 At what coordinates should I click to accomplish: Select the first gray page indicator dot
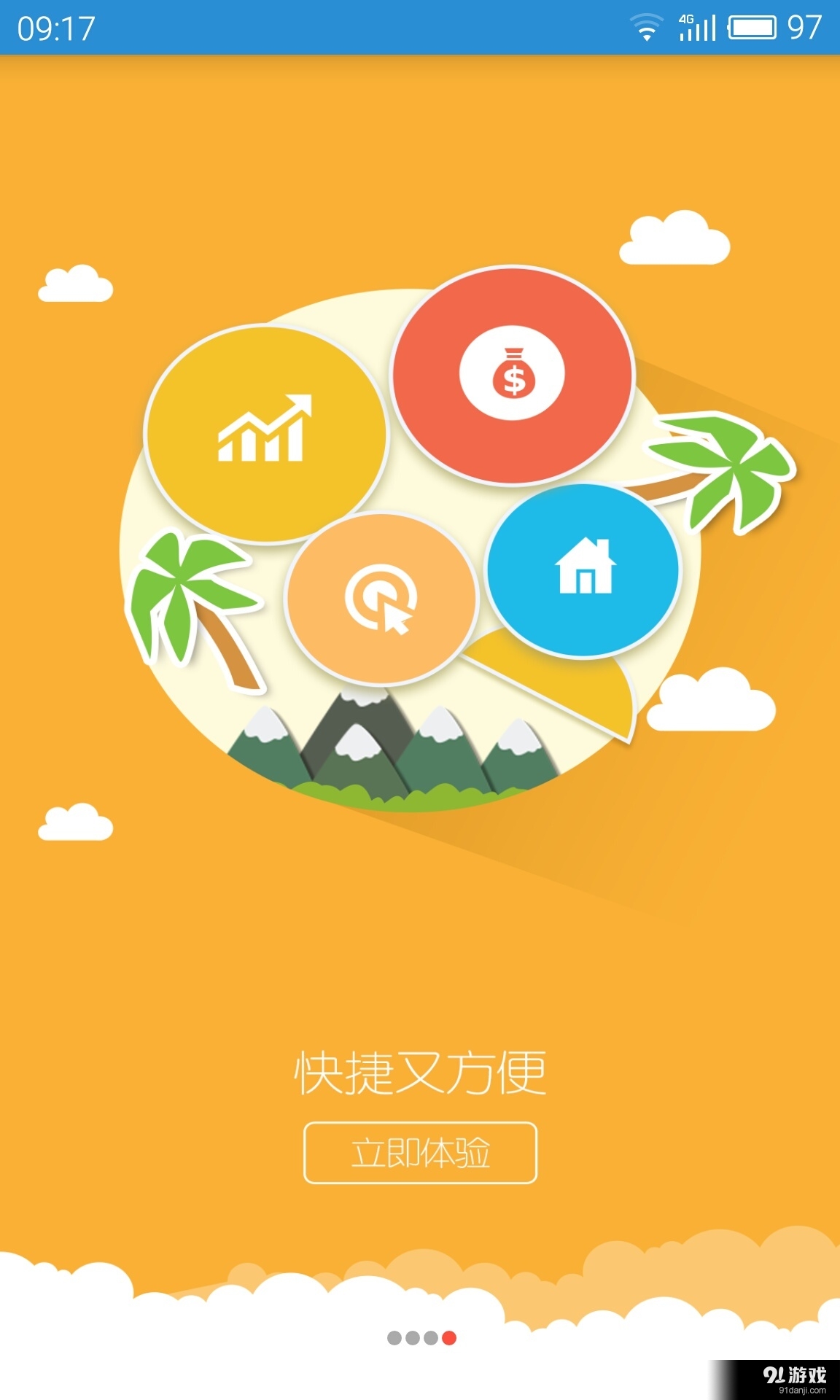point(393,1337)
